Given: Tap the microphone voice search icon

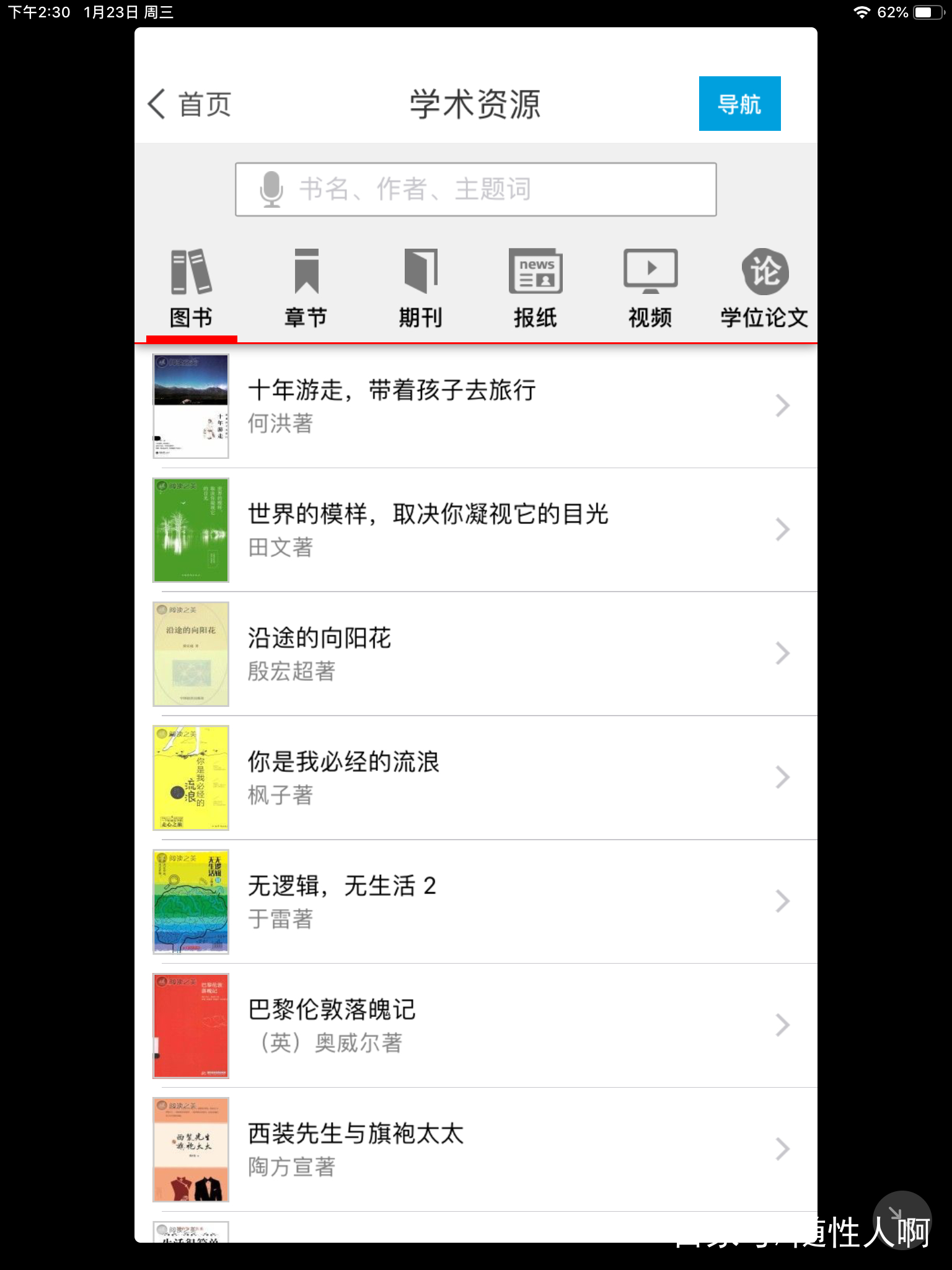Looking at the screenshot, I should (271, 189).
